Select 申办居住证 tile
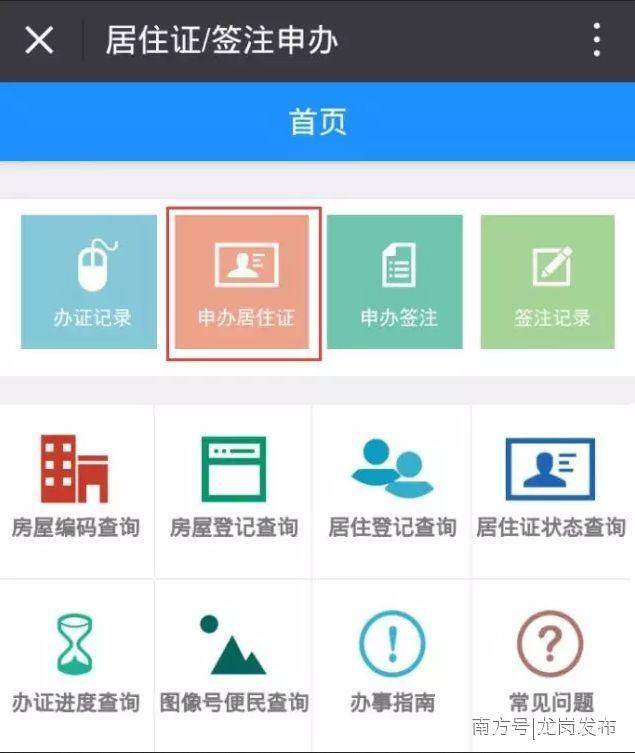635x753 pixels. point(245,283)
